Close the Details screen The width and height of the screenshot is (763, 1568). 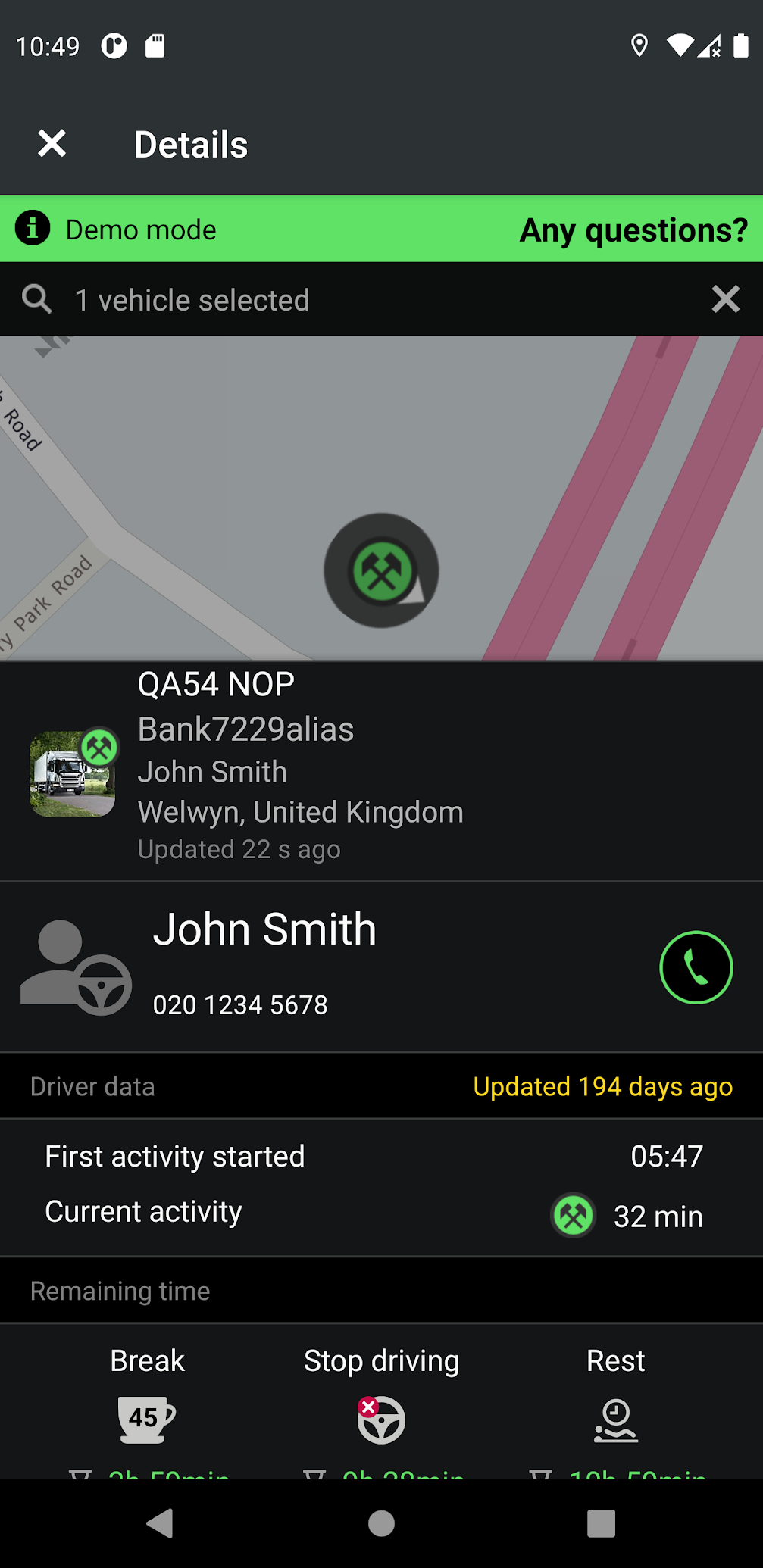[x=52, y=143]
